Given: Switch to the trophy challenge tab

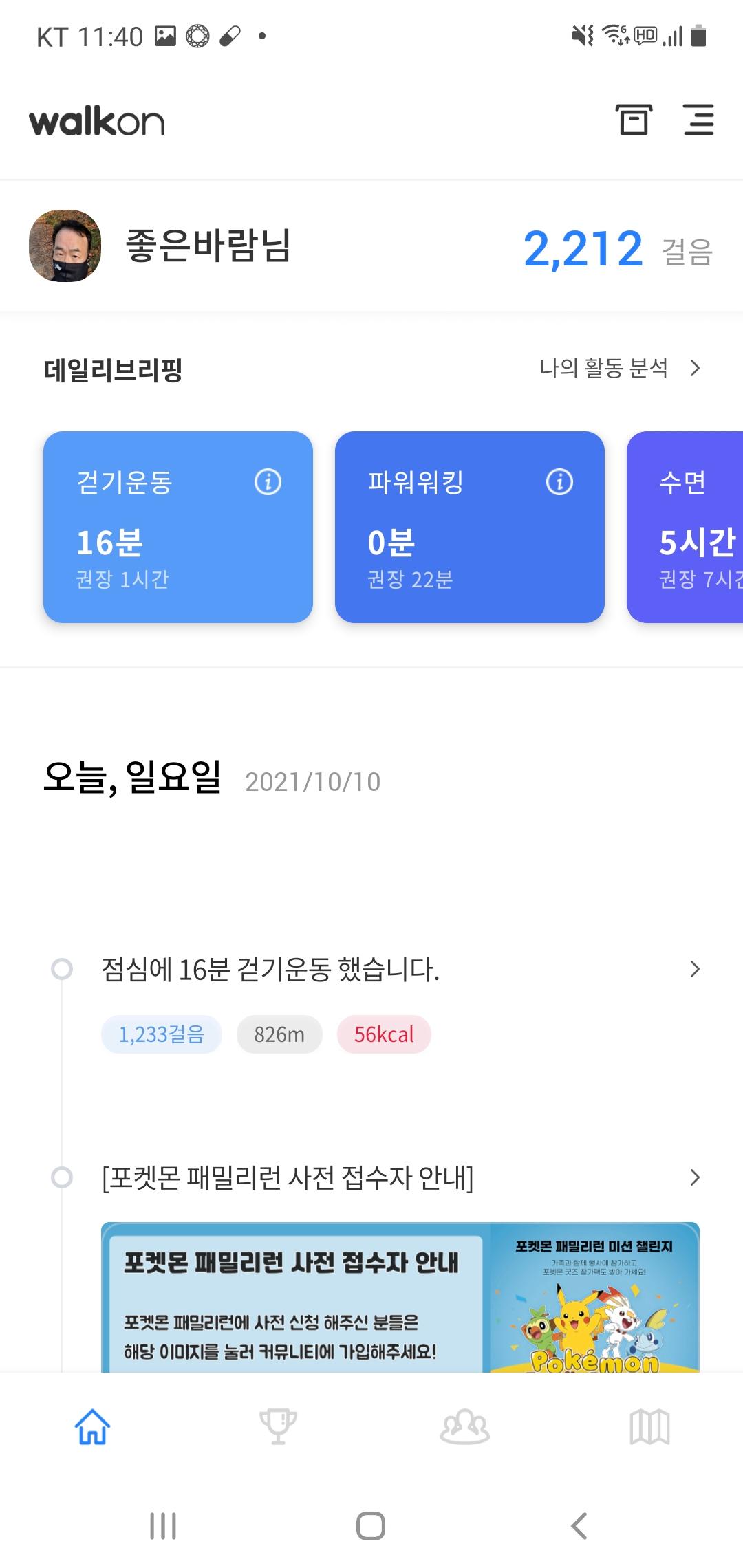Looking at the screenshot, I should click(278, 1426).
